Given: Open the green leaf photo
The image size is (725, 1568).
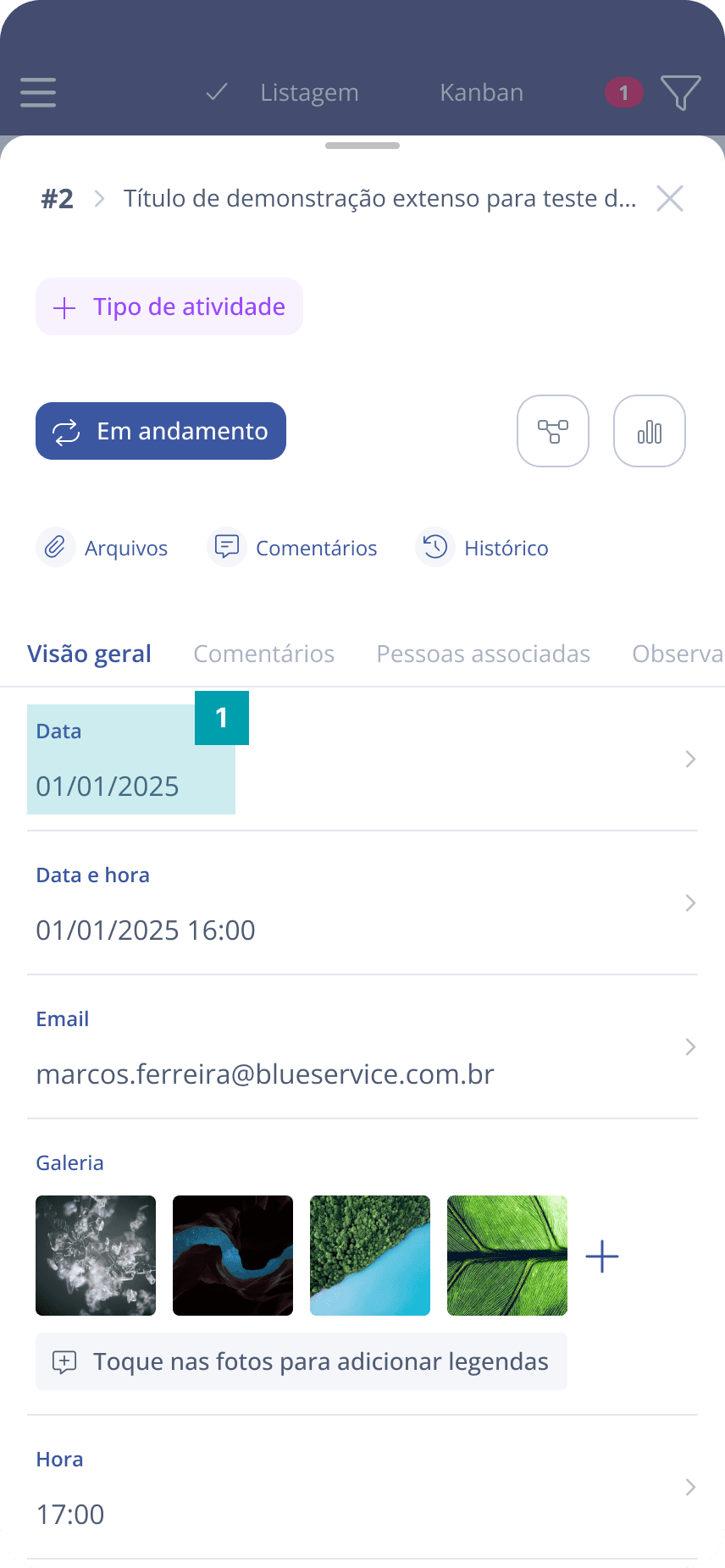Looking at the screenshot, I should (x=507, y=1256).
